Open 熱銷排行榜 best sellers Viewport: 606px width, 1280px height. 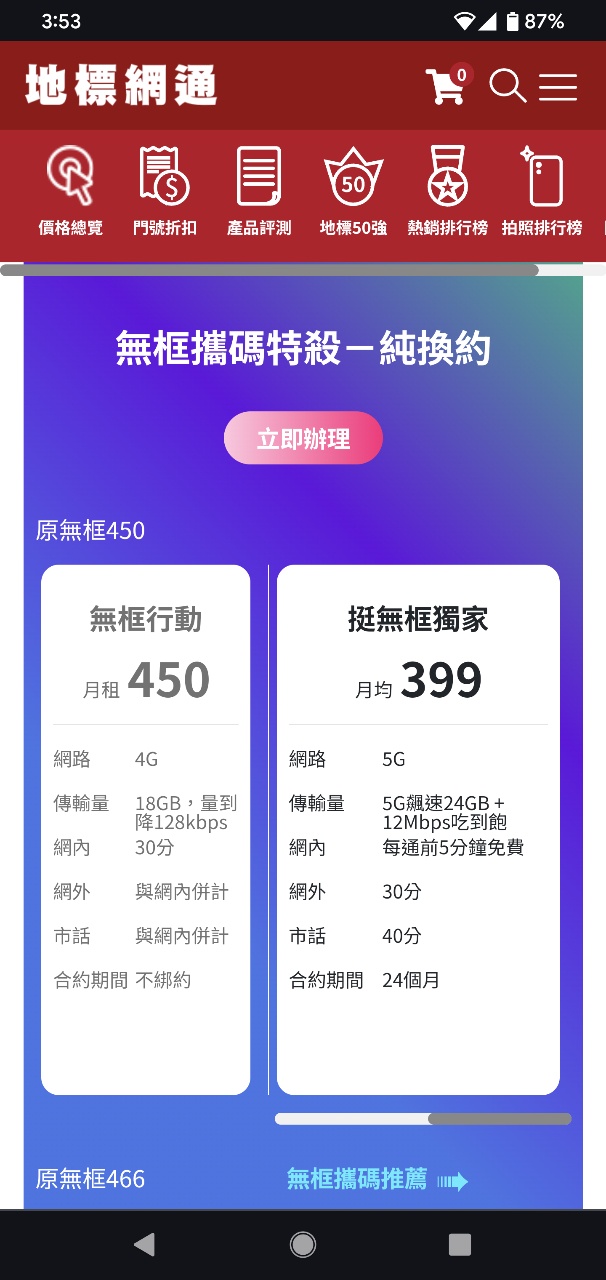(447, 192)
